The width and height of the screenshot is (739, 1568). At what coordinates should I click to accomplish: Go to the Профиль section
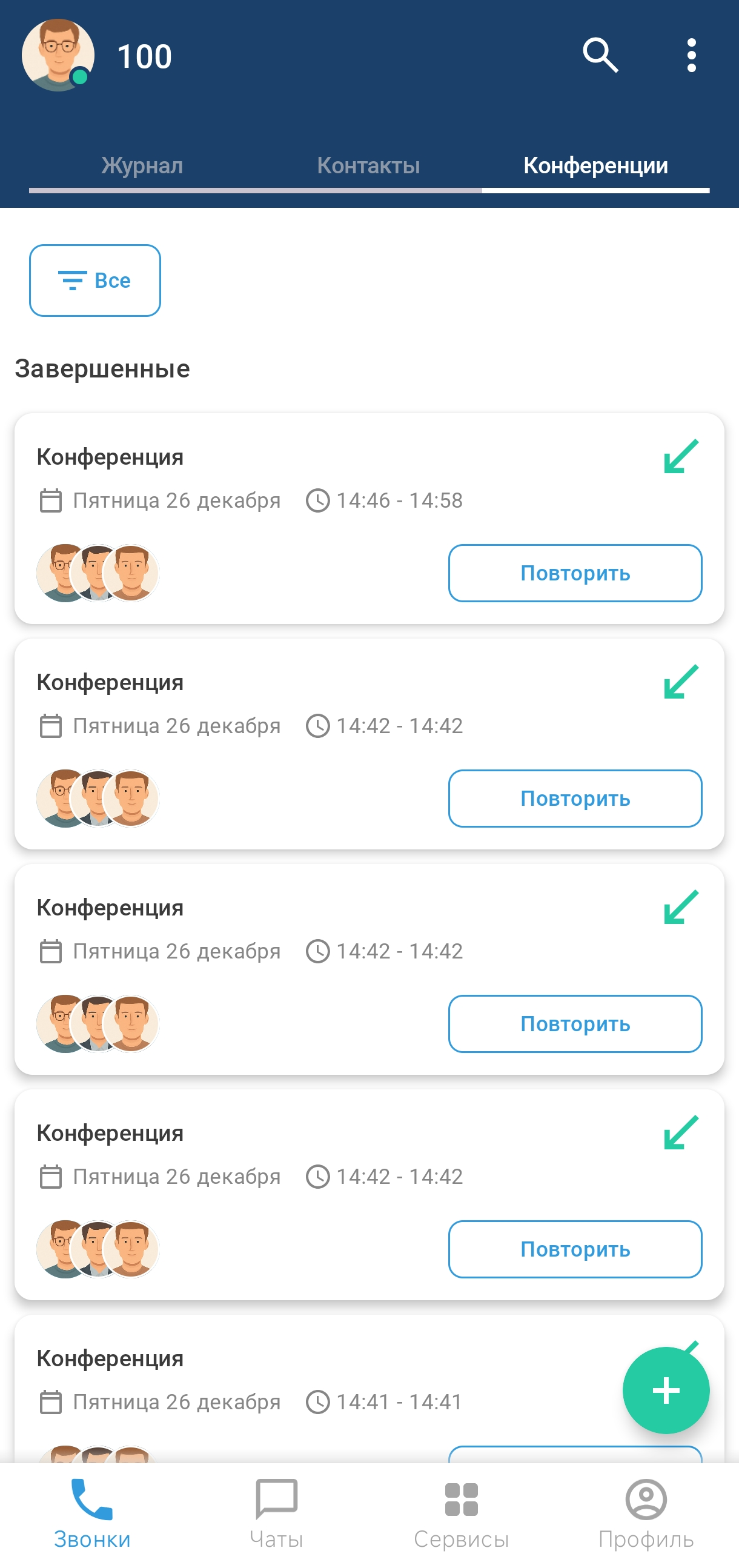(x=646, y=1513)
